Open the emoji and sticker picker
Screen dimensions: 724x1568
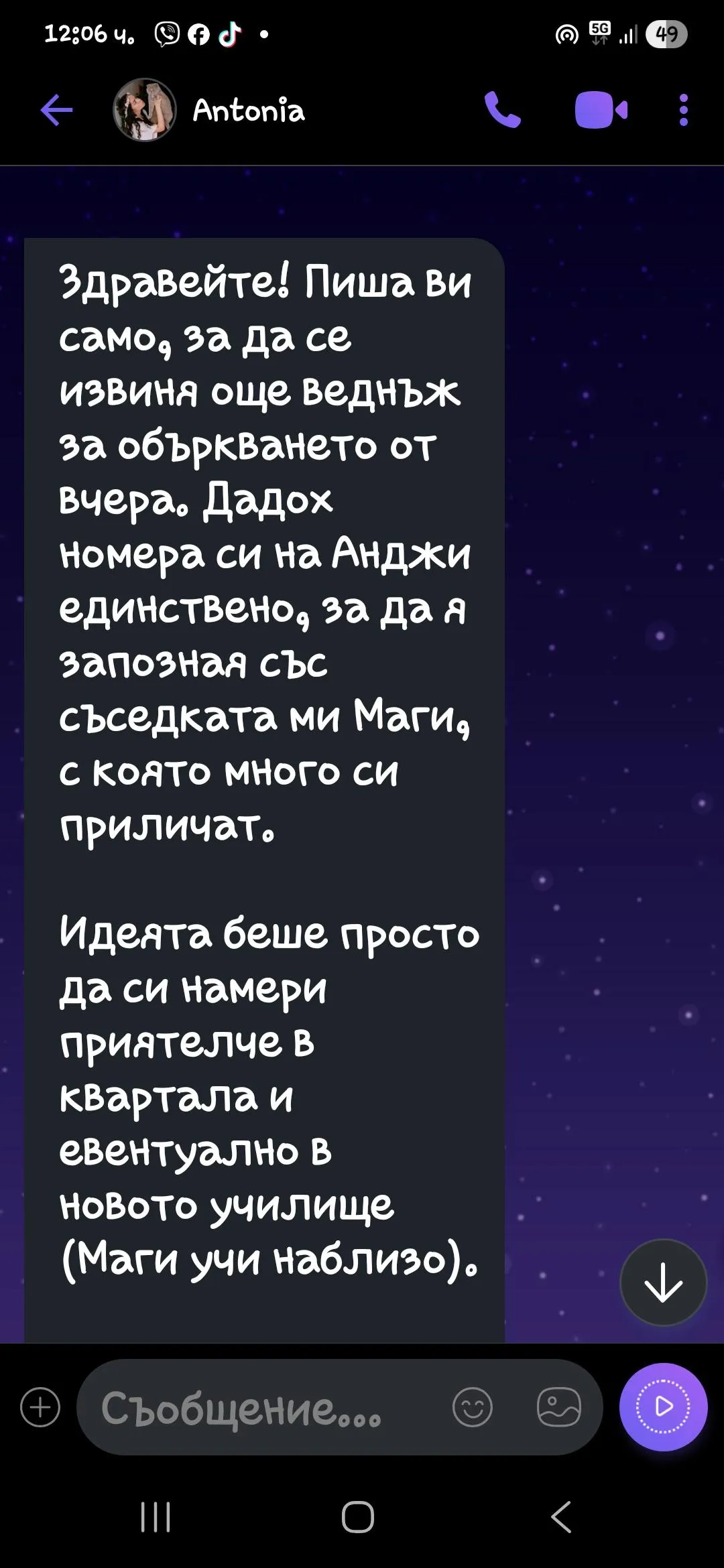click(x=473, y=1407)
